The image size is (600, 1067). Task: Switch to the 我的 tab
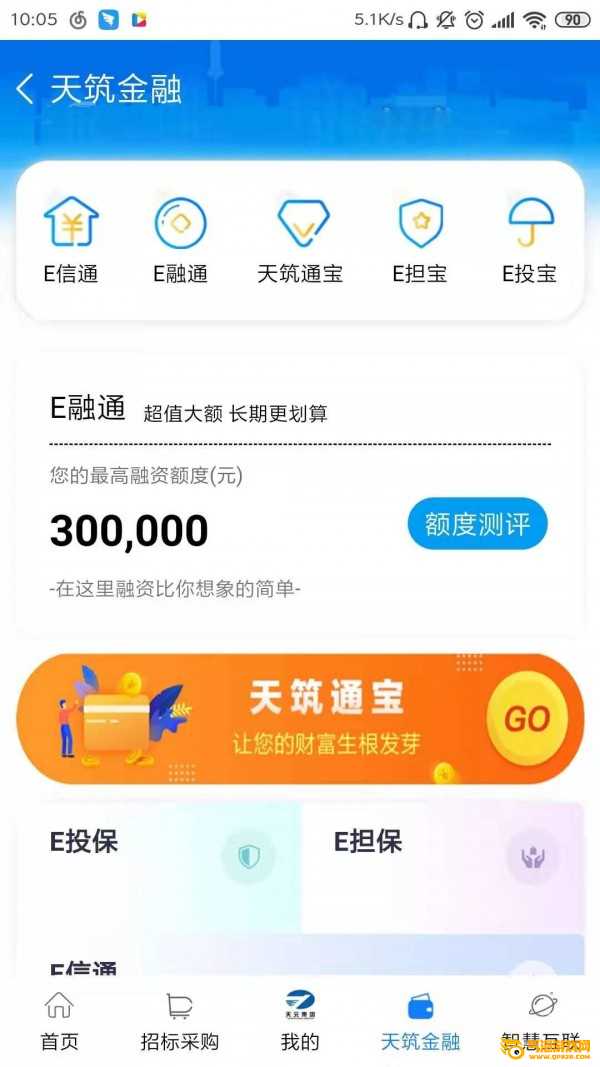pos(300,1022)
